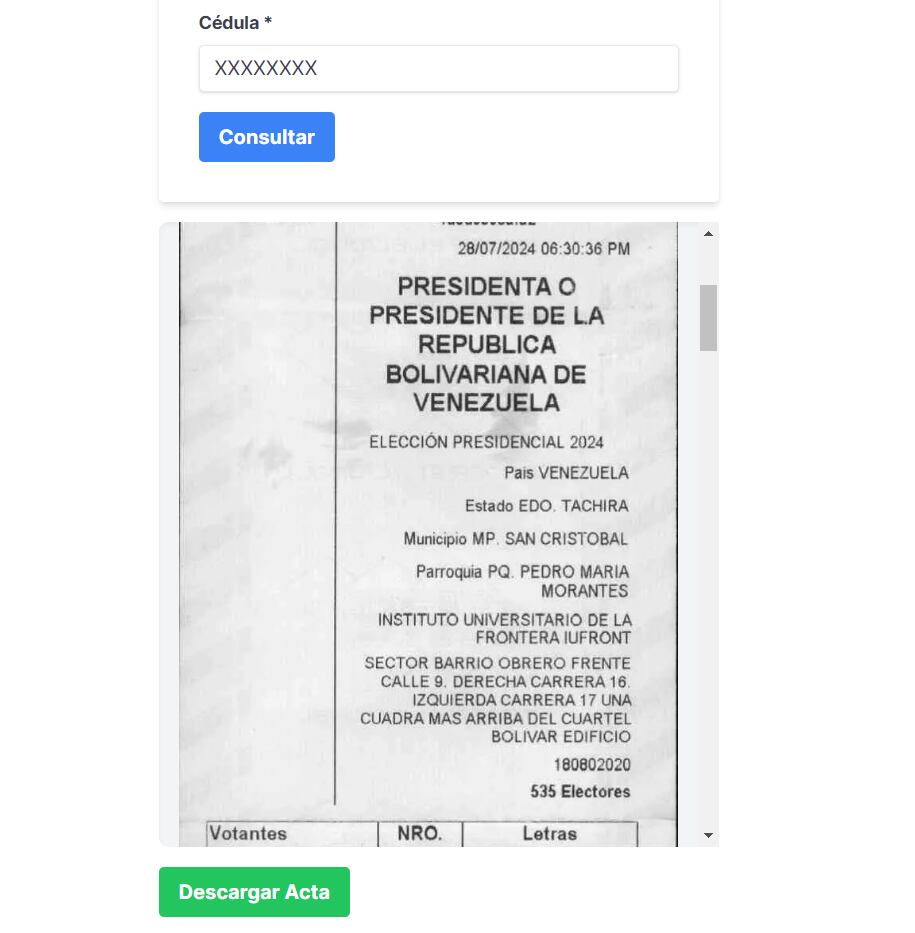The image size is (915, 933).
Task: Tap the Cédula input field
Action: coord(438,69)
